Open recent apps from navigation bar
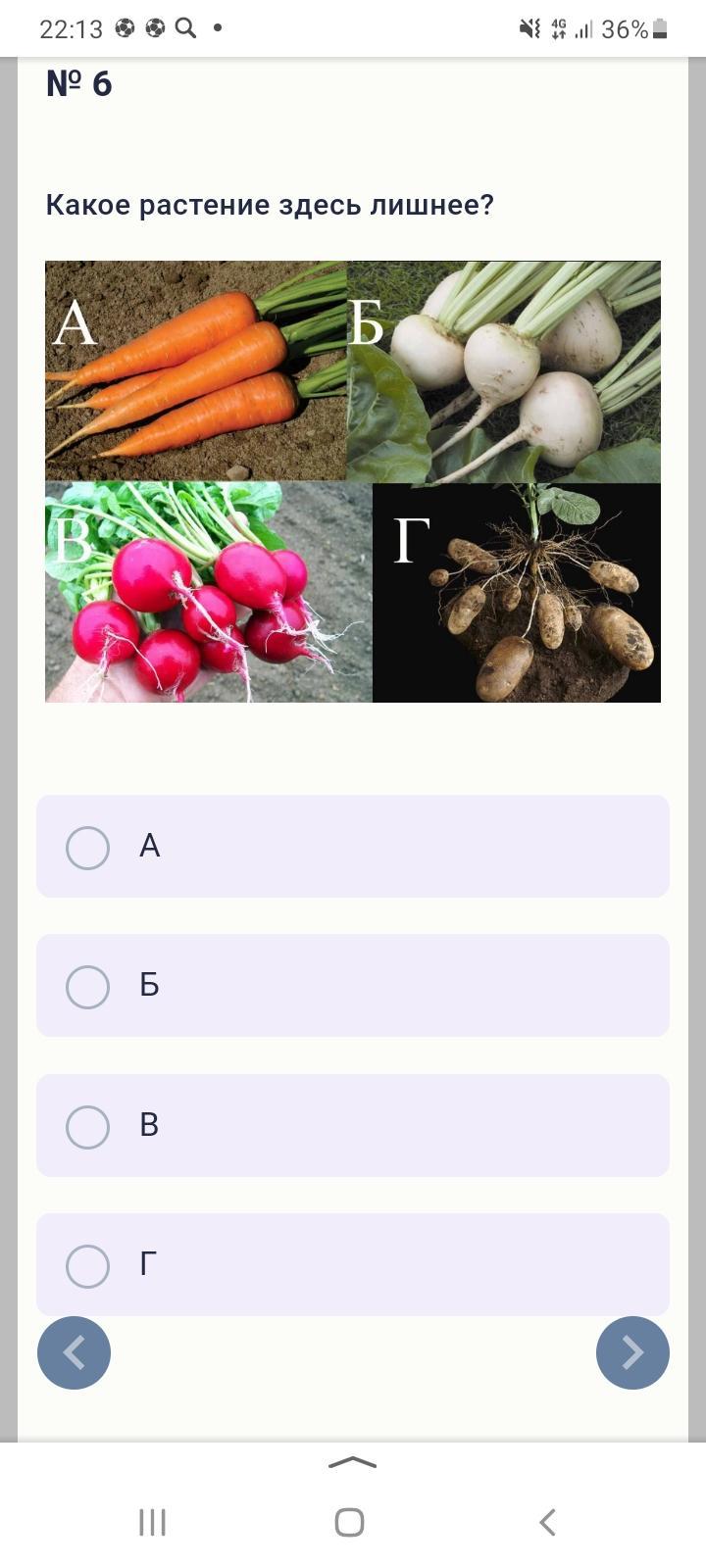 click(152, 1522)
